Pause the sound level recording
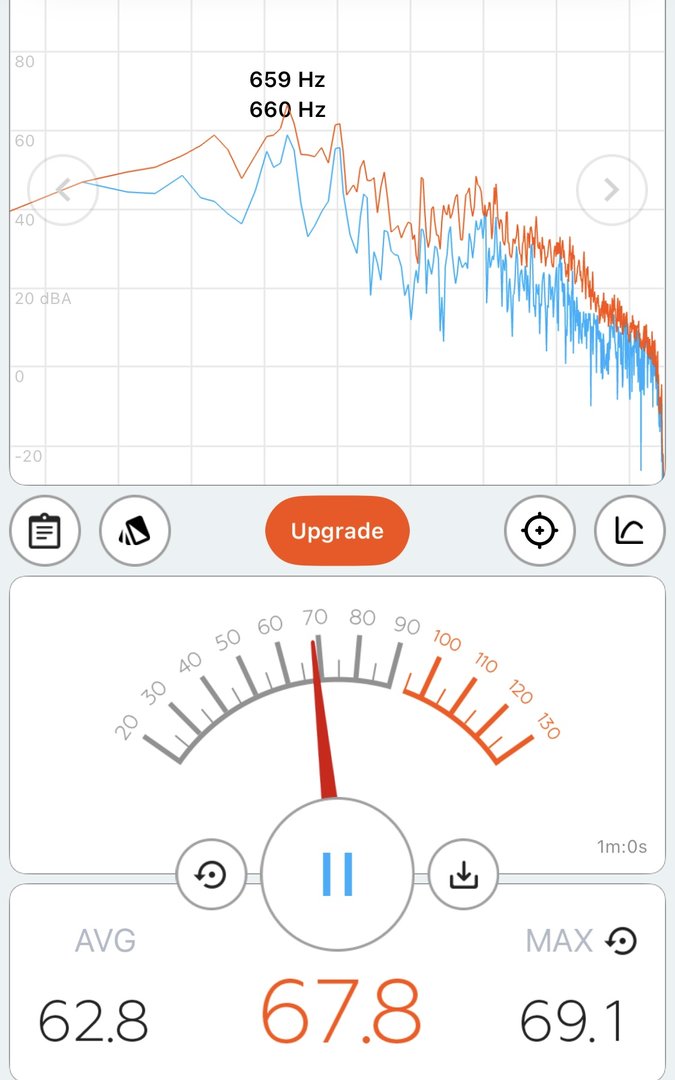 tap(337, 874)
